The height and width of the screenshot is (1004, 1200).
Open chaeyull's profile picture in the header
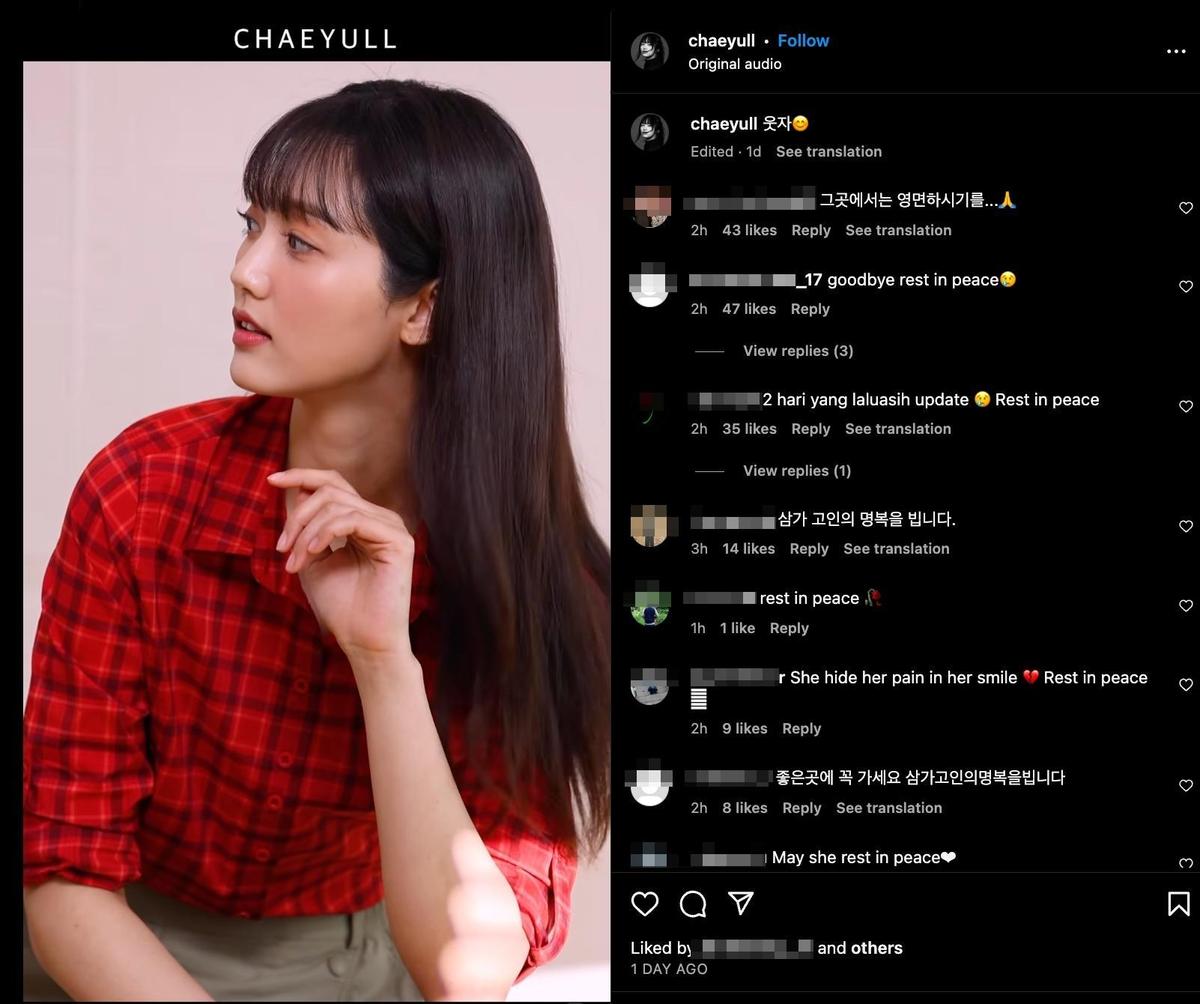tap(650, 51)
